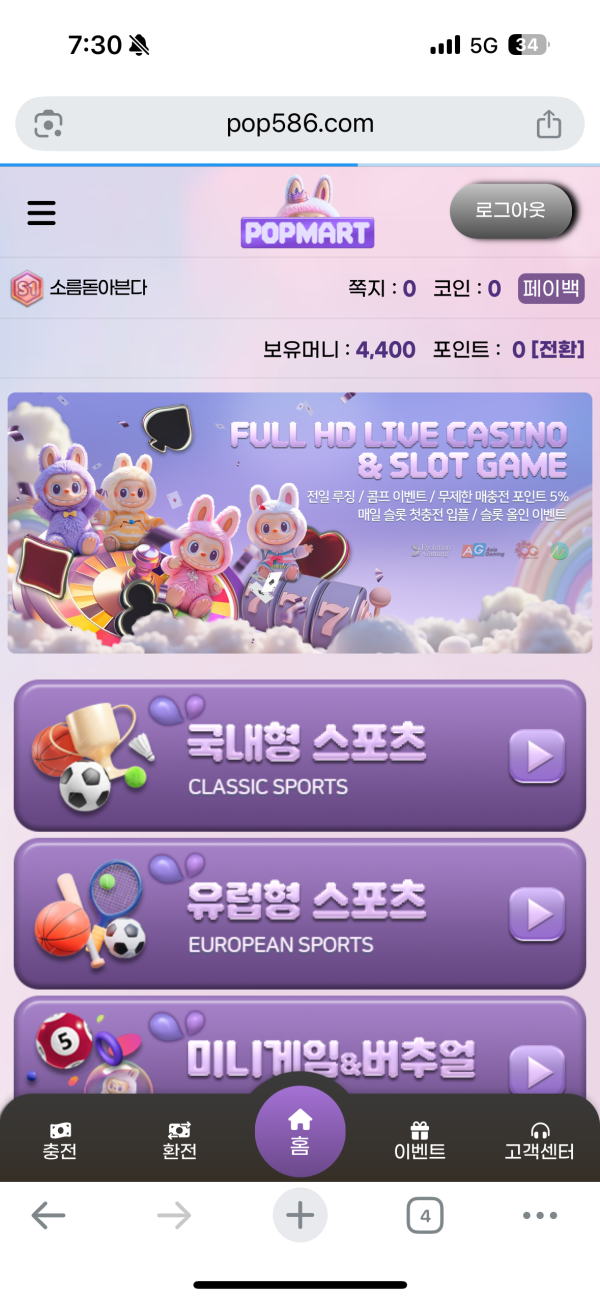Switch to the 환전 withdrawal tab
The image size is (600, 1301).
(180, 1141)
